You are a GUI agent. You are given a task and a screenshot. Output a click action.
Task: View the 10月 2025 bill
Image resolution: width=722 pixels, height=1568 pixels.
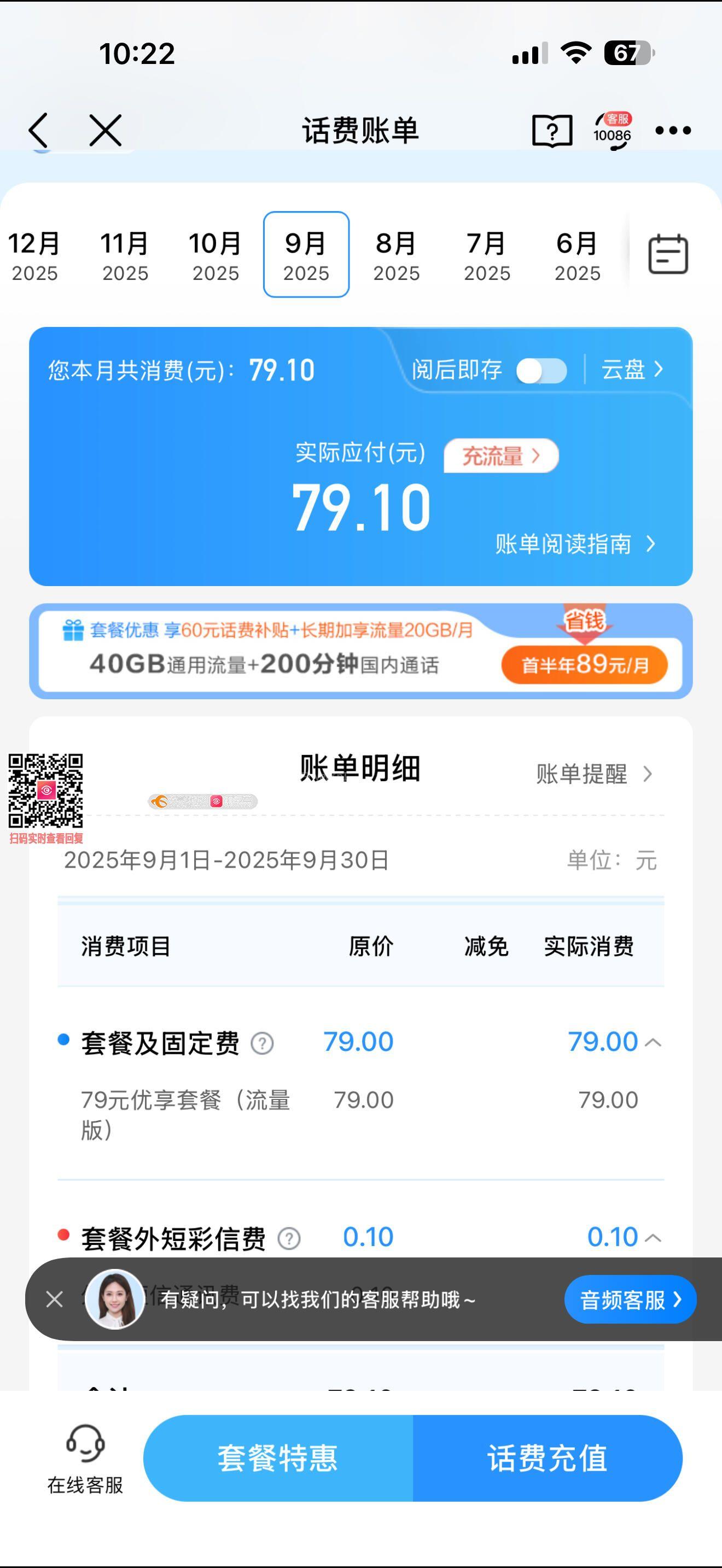coord(216,256)
